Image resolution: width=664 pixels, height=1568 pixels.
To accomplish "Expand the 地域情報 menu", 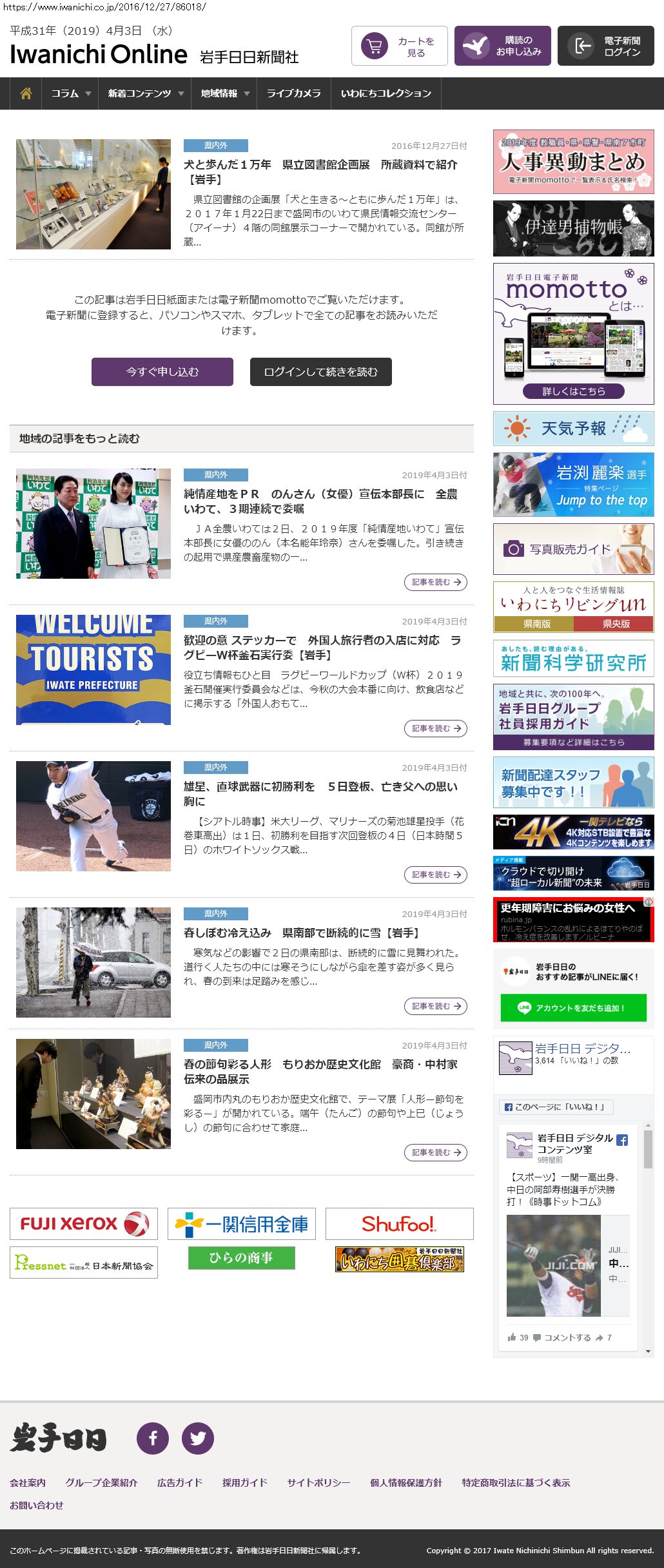I will (224, 93).
